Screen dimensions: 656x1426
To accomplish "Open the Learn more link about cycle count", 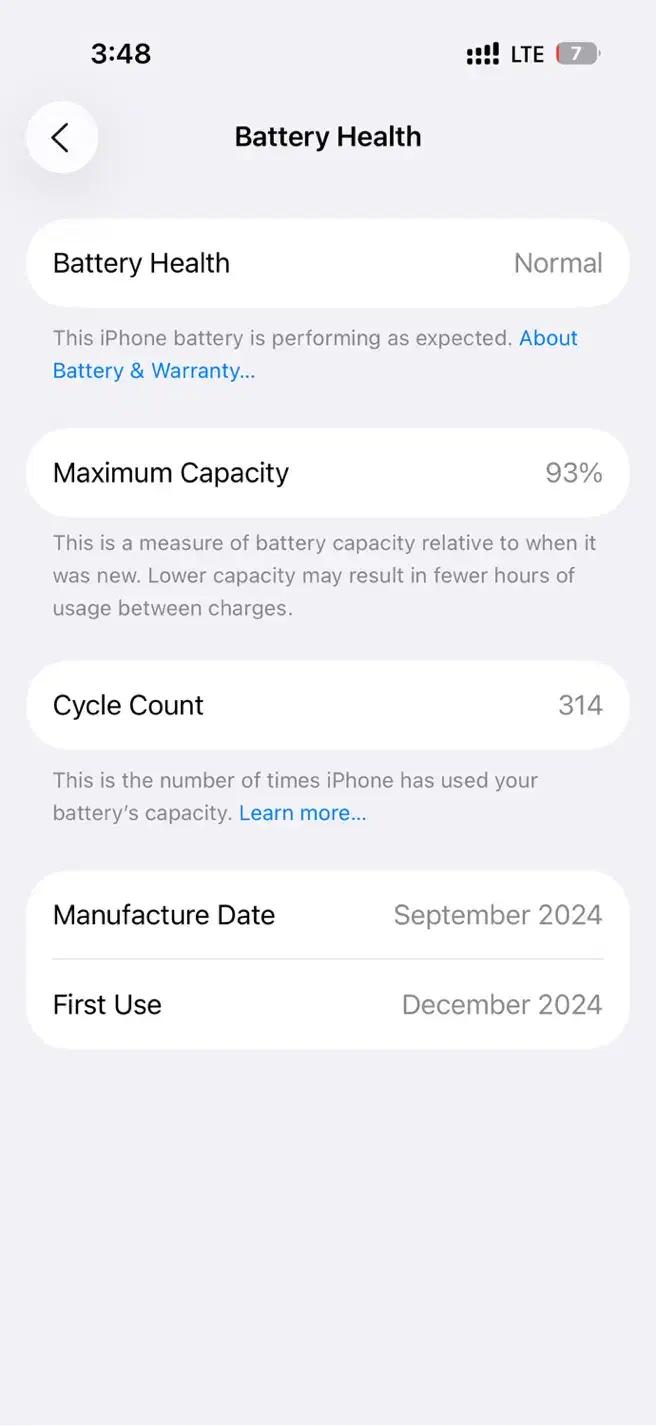I will (x=302, y=813).
